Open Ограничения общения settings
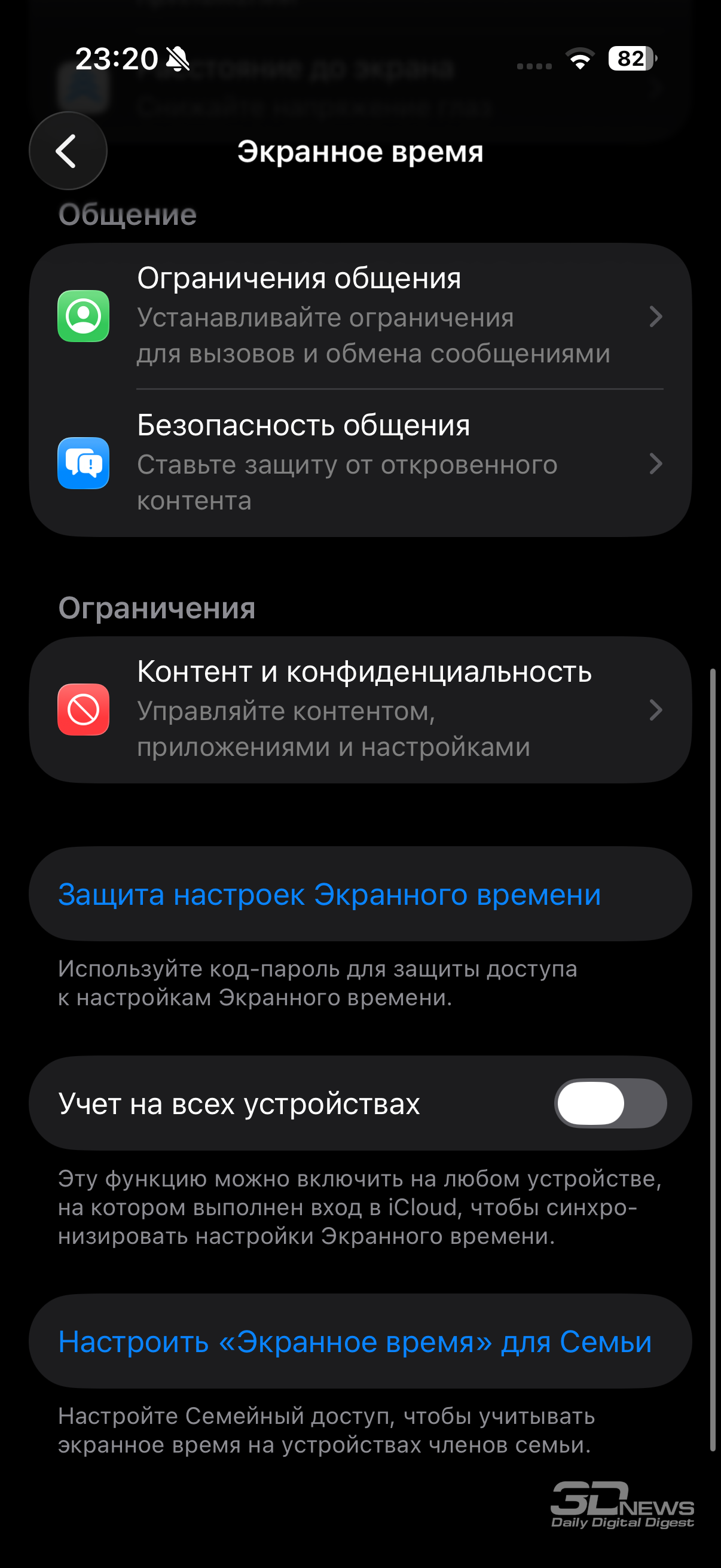The height and width of the screenshot is (1568, 721). click(x=360, y=316)
